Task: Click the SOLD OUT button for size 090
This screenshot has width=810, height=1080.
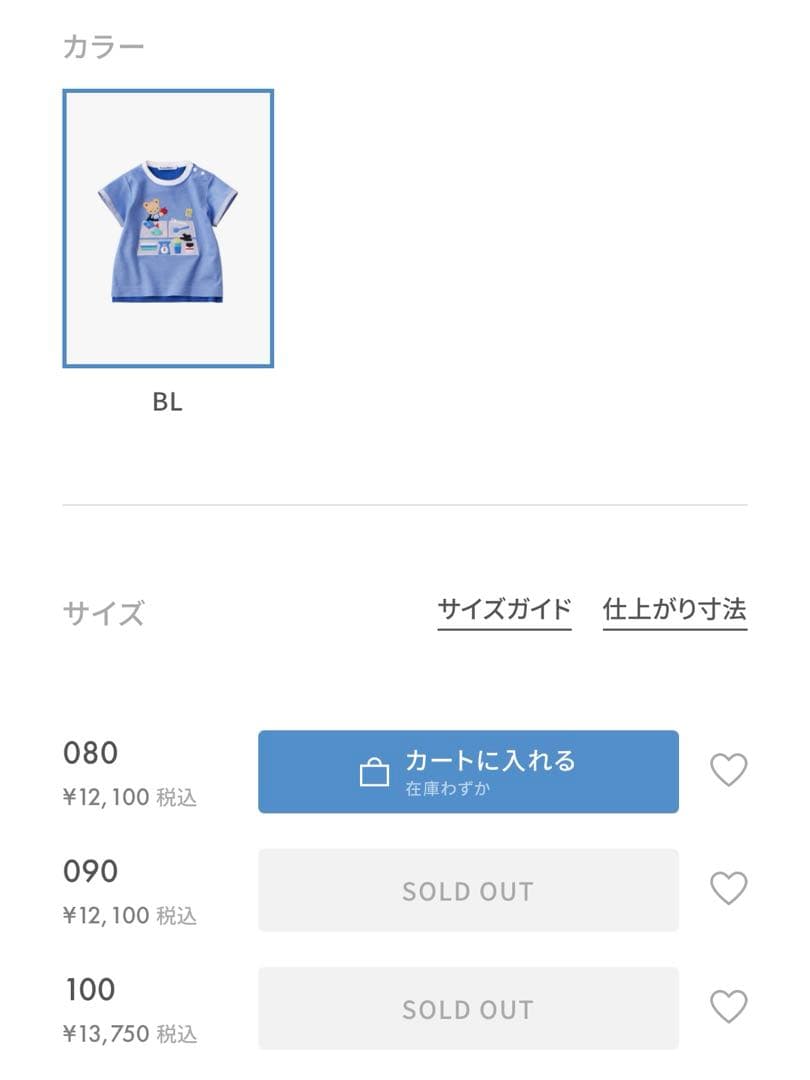Action: (x=468, y=889)
